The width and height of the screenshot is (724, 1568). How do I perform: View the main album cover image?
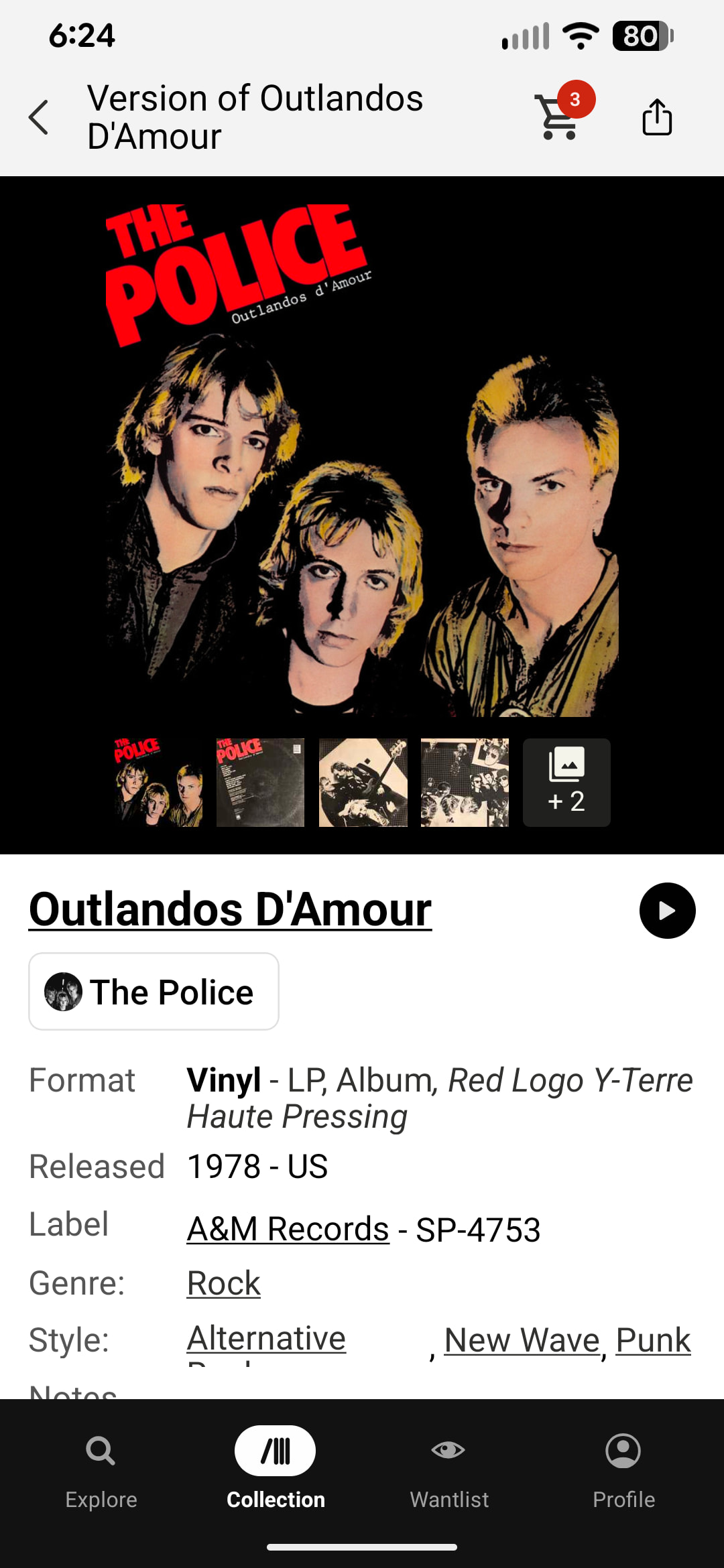click(362, 460)
